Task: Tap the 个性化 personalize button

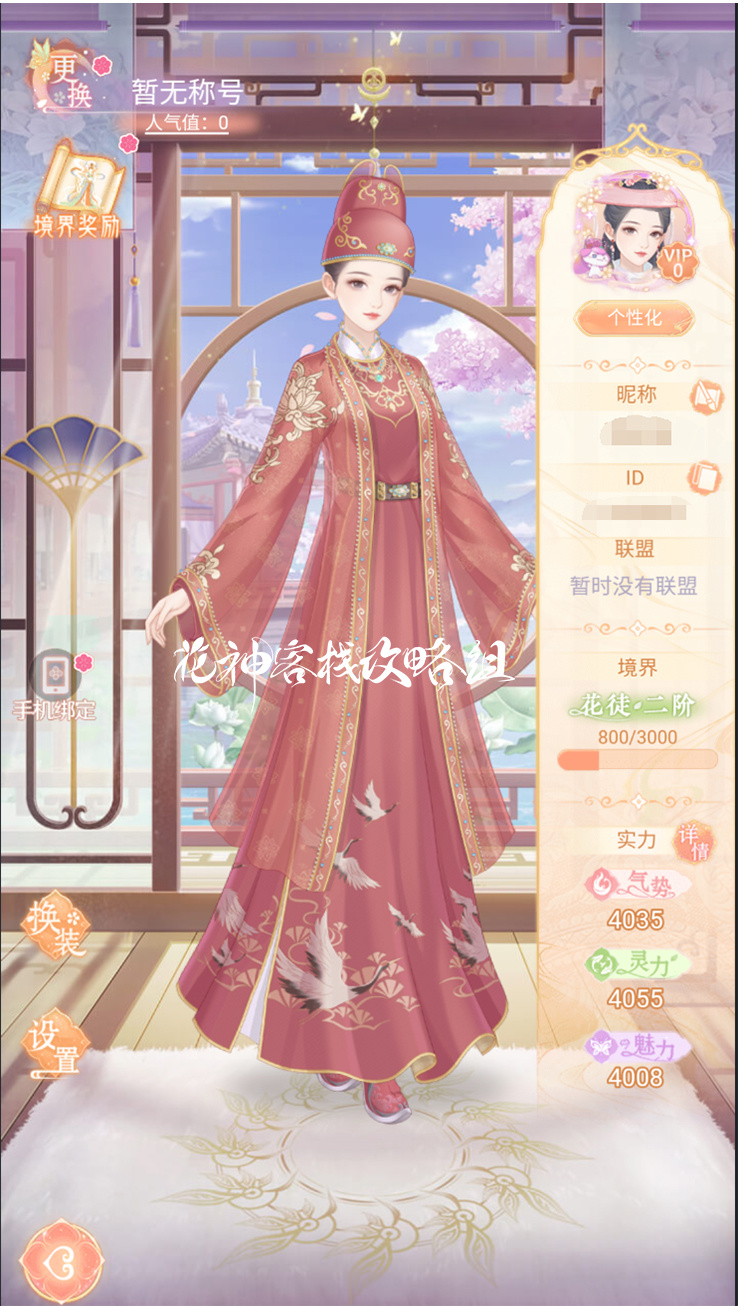Action: [634, 319]
